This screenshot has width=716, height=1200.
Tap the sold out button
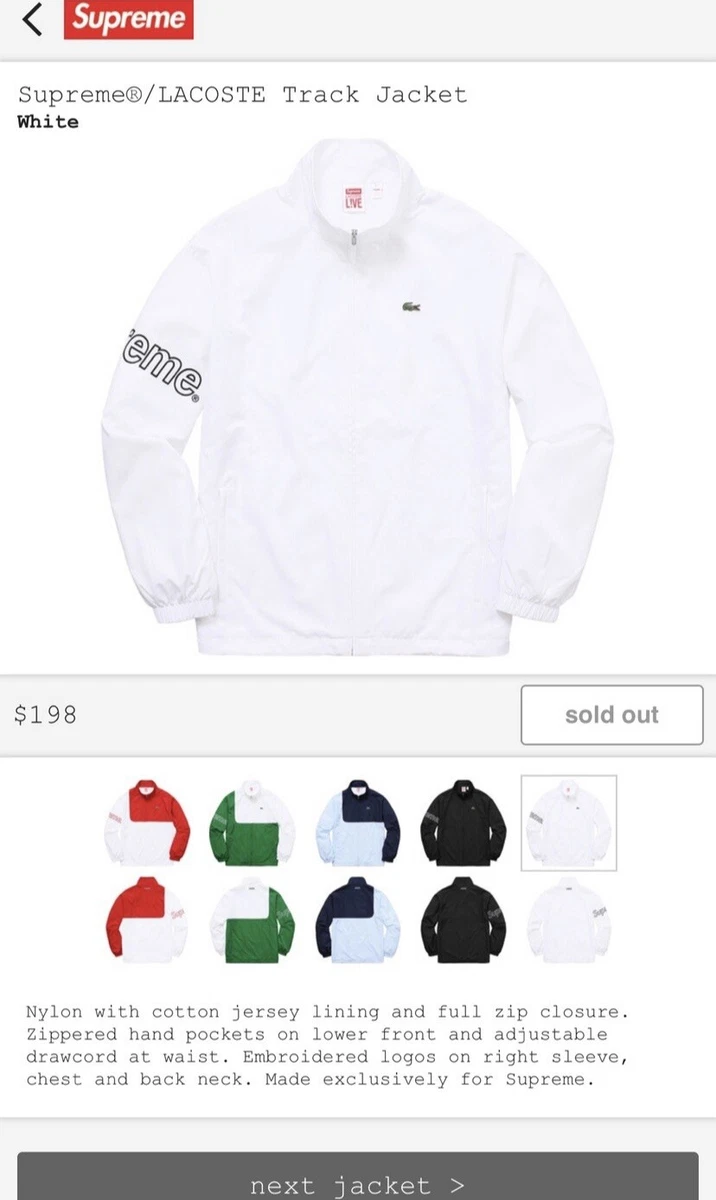pos(612,715)
